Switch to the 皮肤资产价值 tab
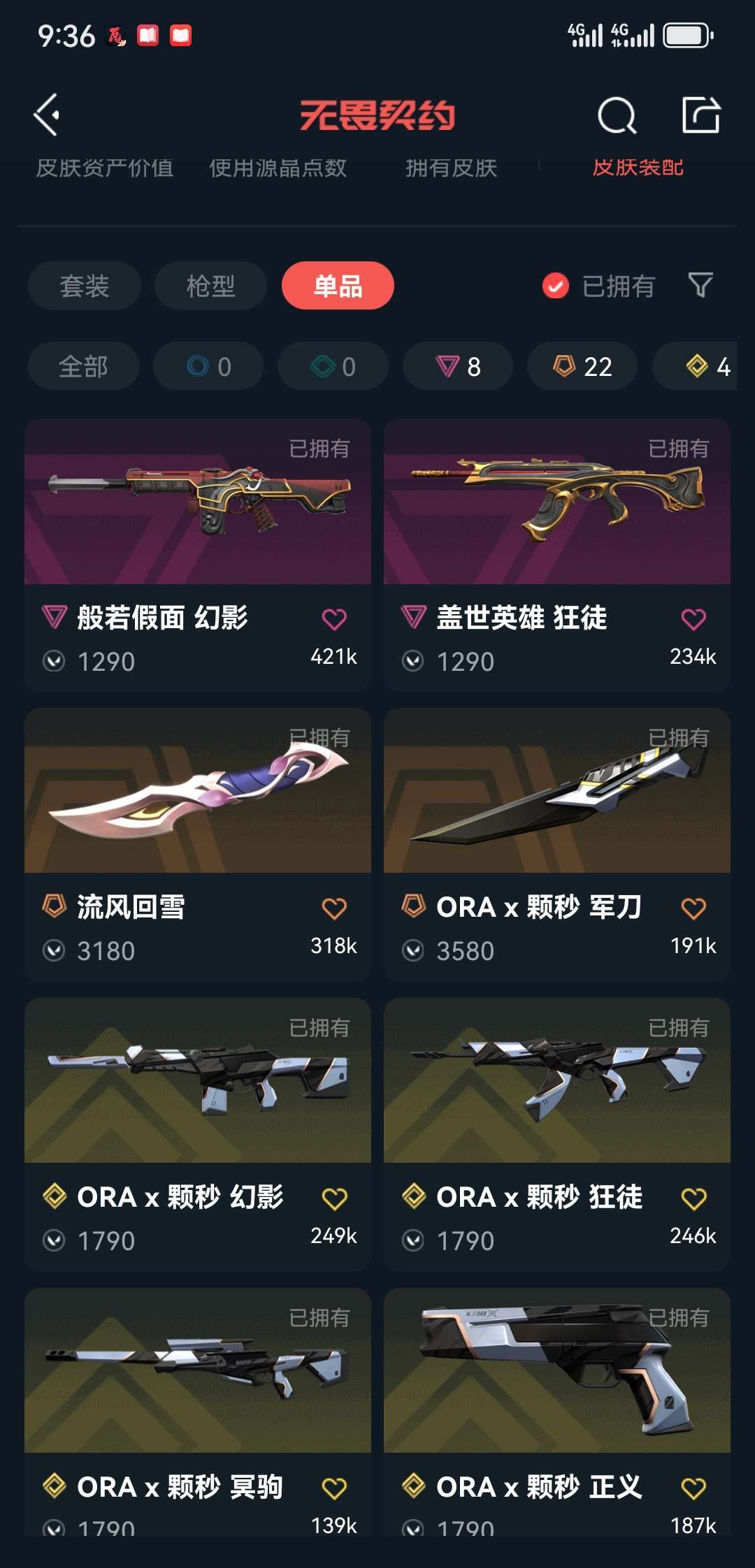 106,168
